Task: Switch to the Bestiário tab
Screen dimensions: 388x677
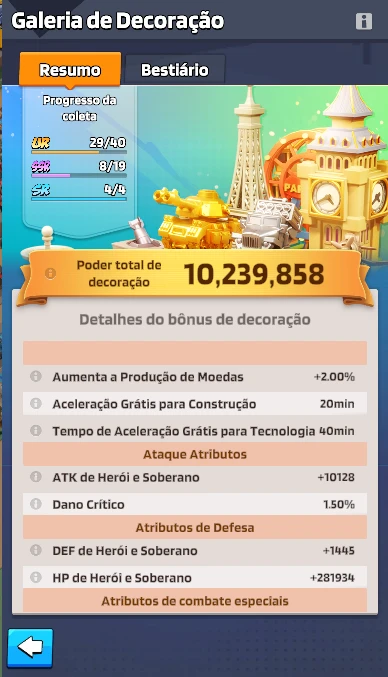Action: coord(175,70)
